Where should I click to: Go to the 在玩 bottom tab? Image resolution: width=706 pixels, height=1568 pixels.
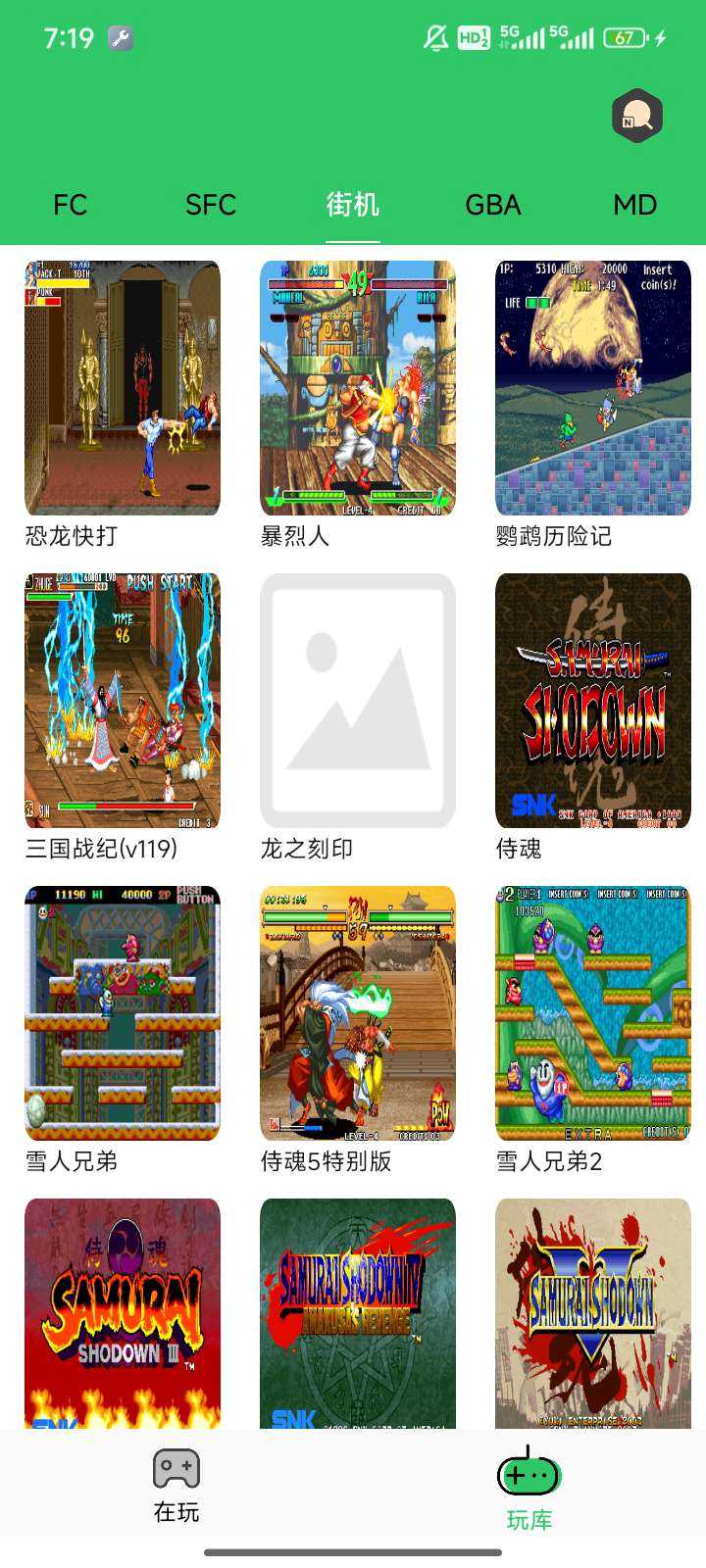tap(176, 1485)
